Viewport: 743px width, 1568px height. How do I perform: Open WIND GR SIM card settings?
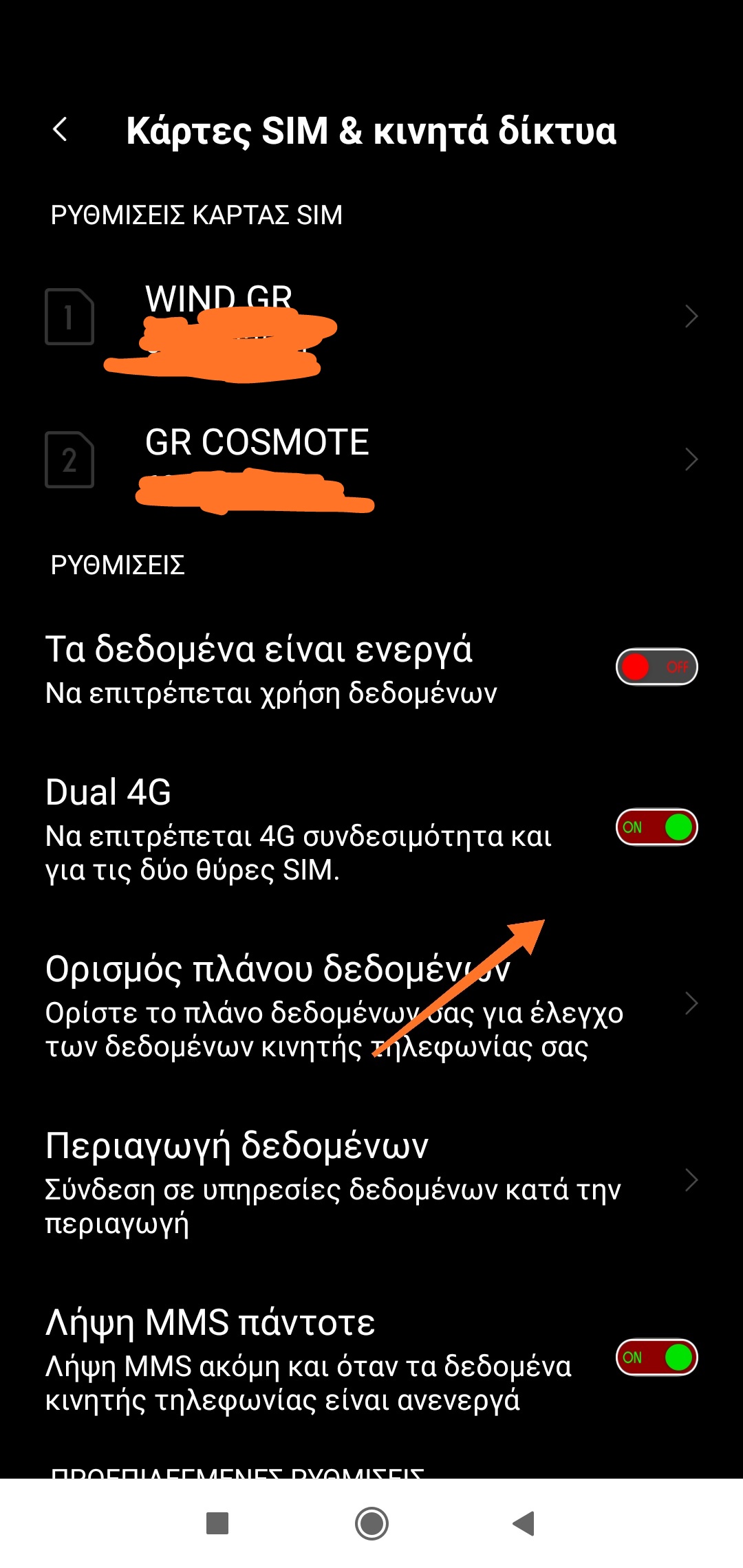(371, 318)
